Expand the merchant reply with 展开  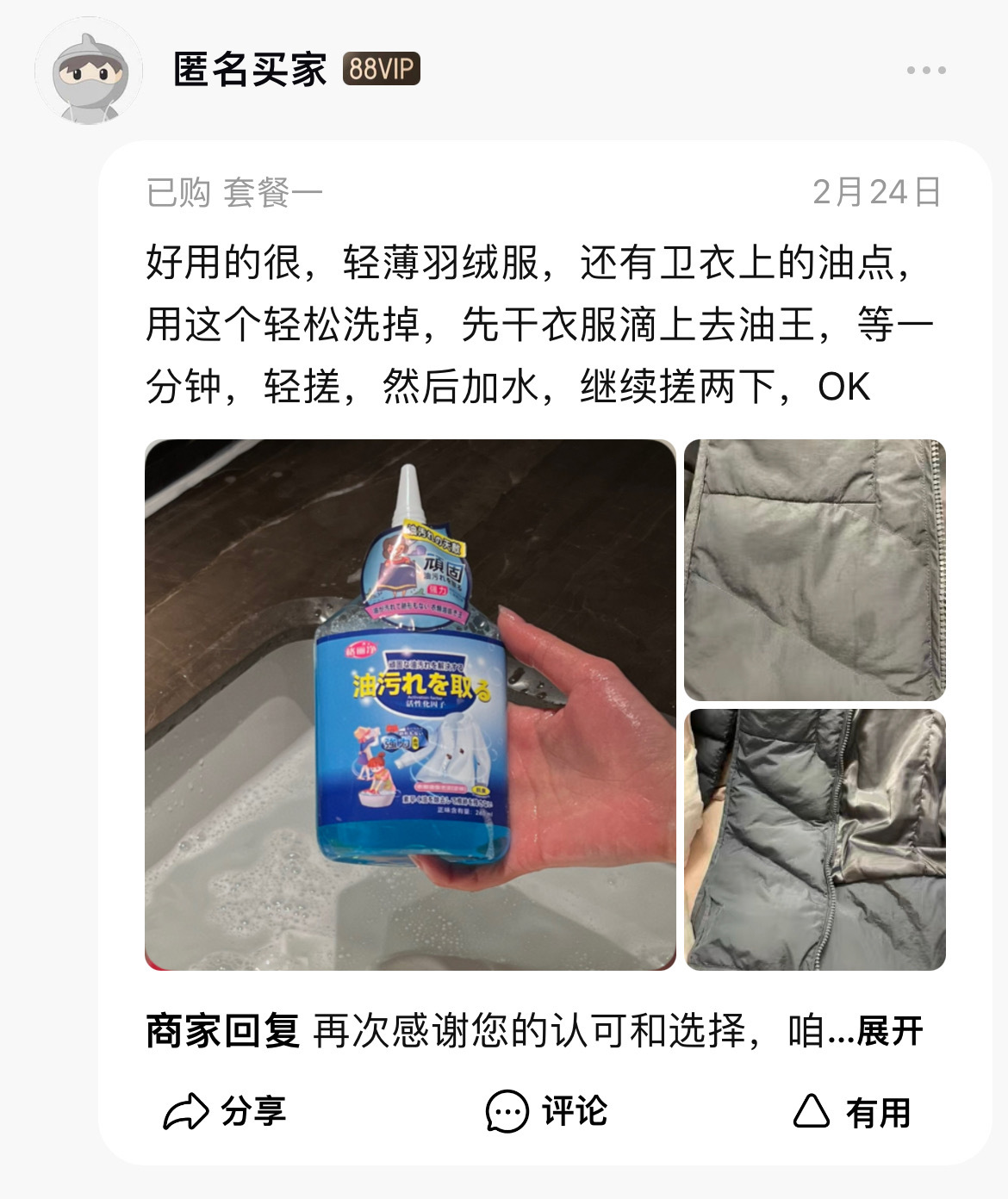tap(890, 1031)
